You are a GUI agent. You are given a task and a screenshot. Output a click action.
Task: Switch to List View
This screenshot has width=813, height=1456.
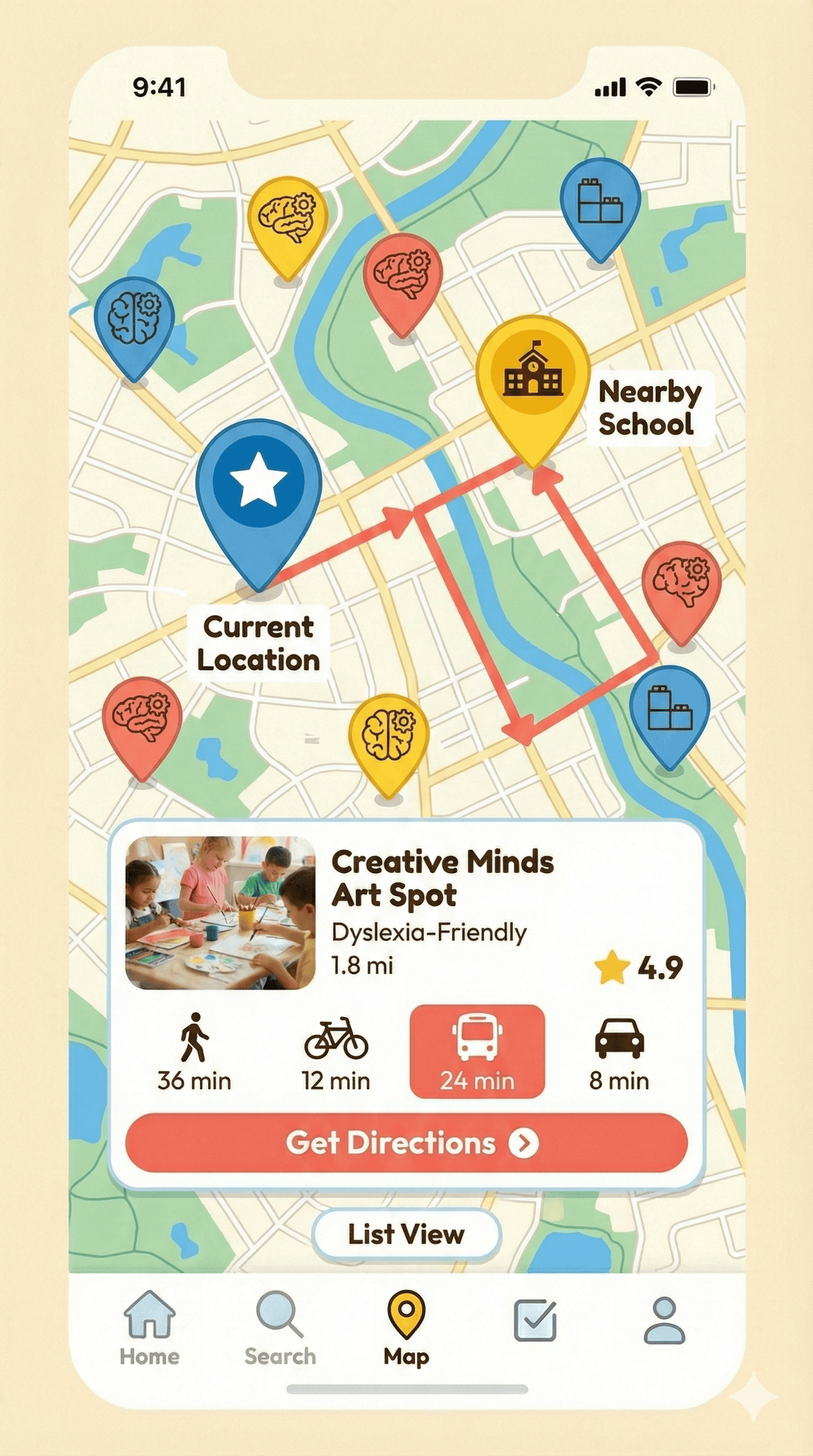(406, 1234)
